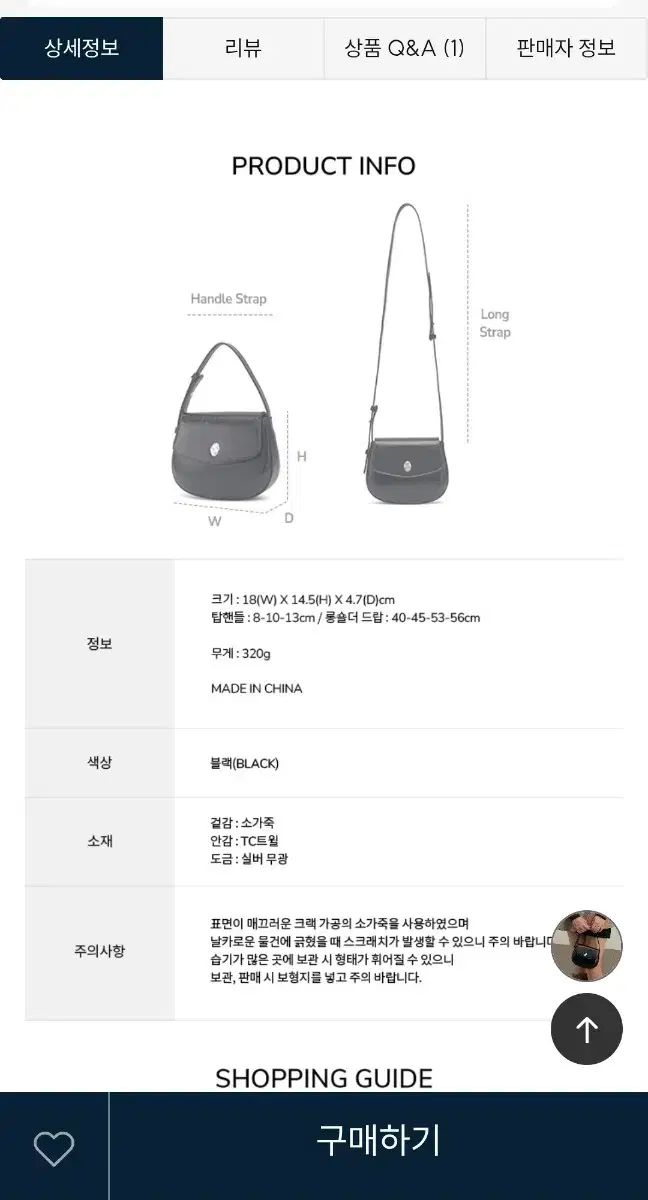Open the 상품 Q&A tab
648x1200 pixels.
tap(404, 48)
